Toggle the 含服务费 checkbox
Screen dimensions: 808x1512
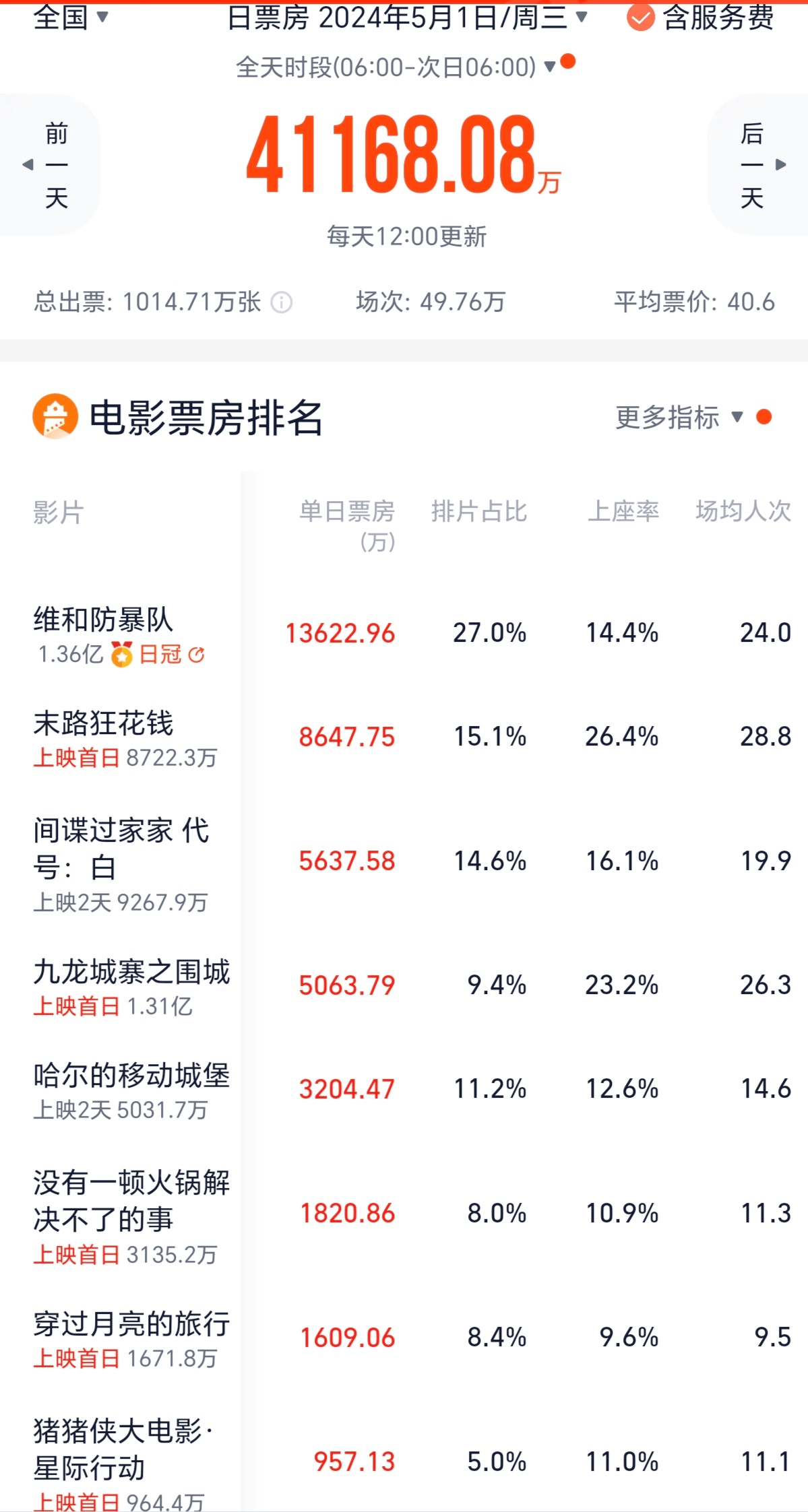click(x=700, y=18)
